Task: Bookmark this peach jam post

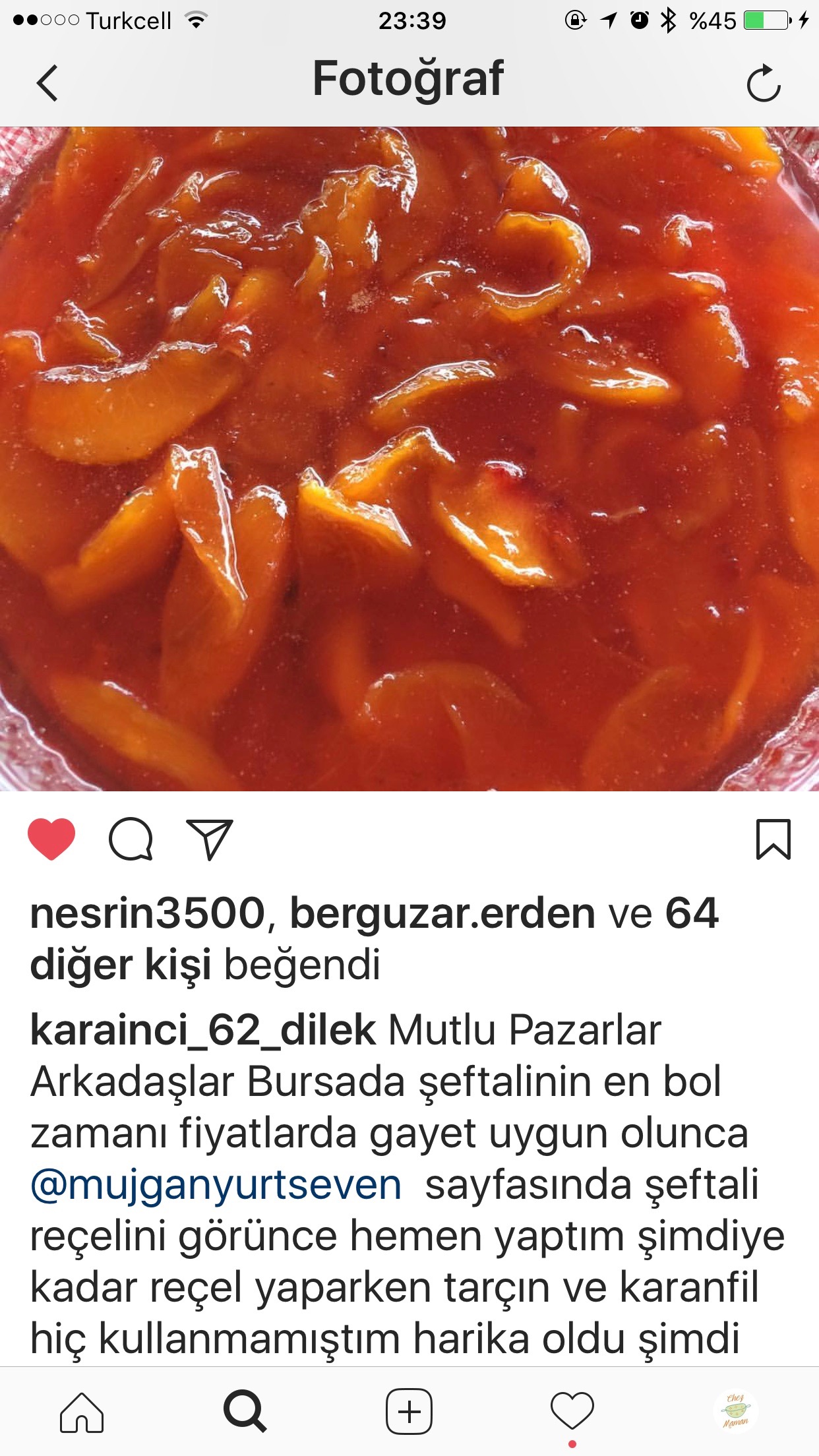Action: (x=773, y=839)
